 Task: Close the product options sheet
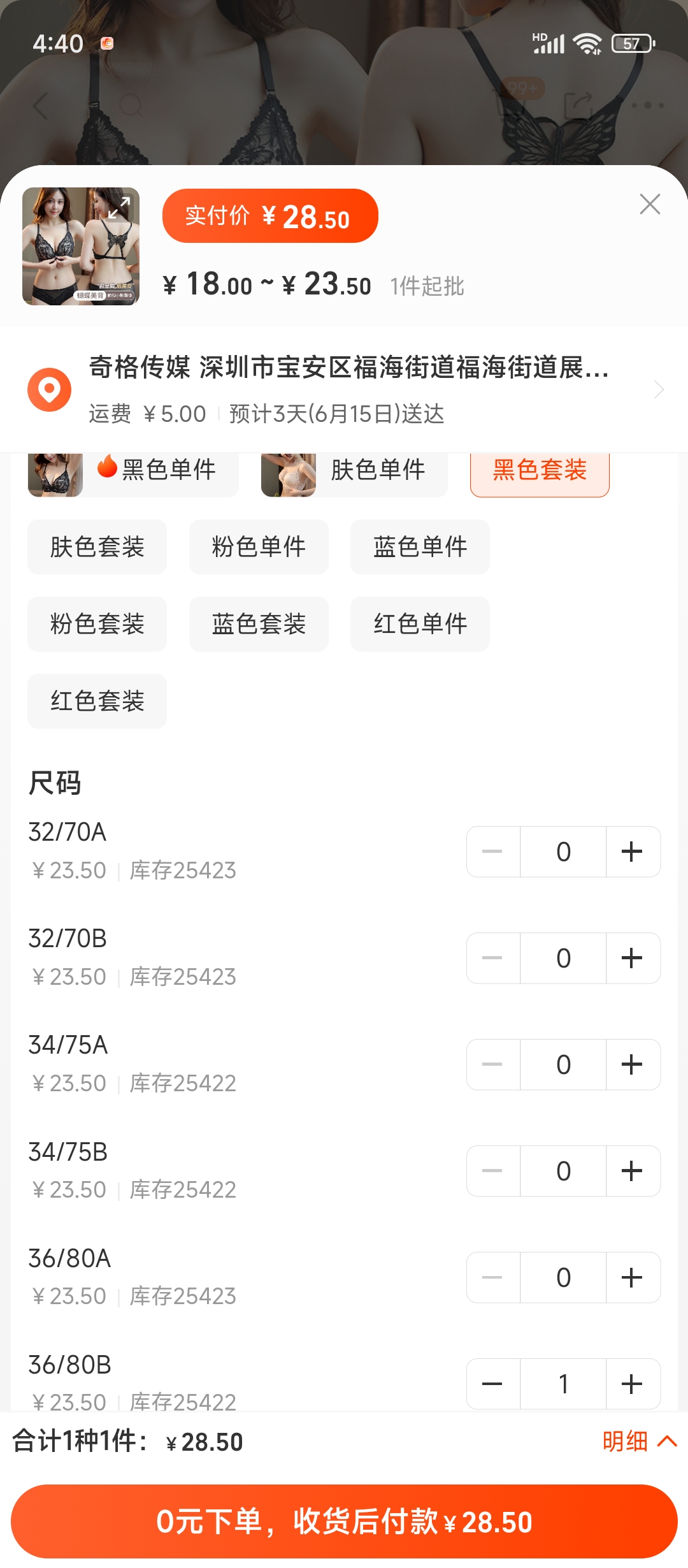[x=650, y=204]
